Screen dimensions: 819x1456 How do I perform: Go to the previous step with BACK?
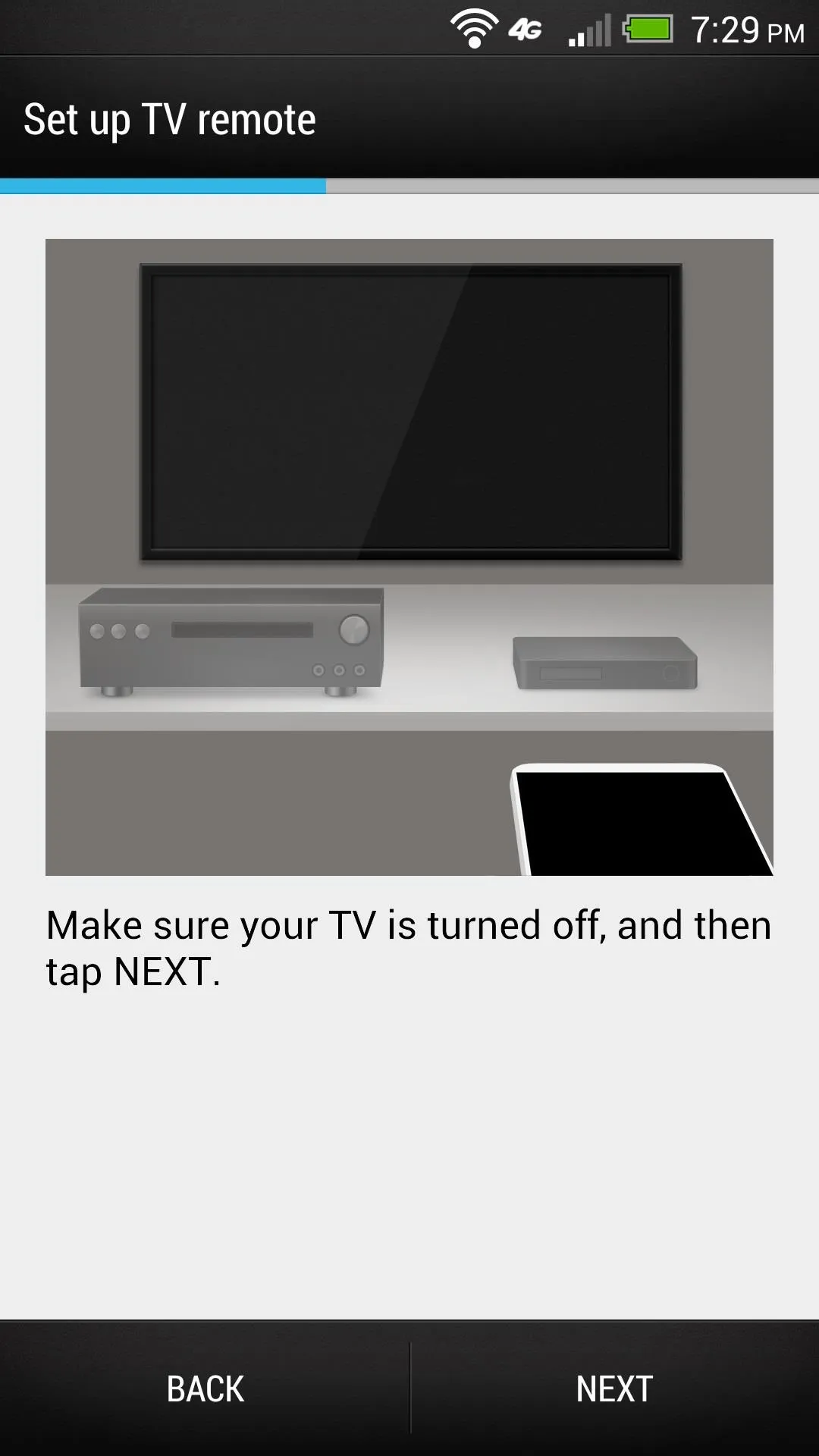pos(205,1389)
